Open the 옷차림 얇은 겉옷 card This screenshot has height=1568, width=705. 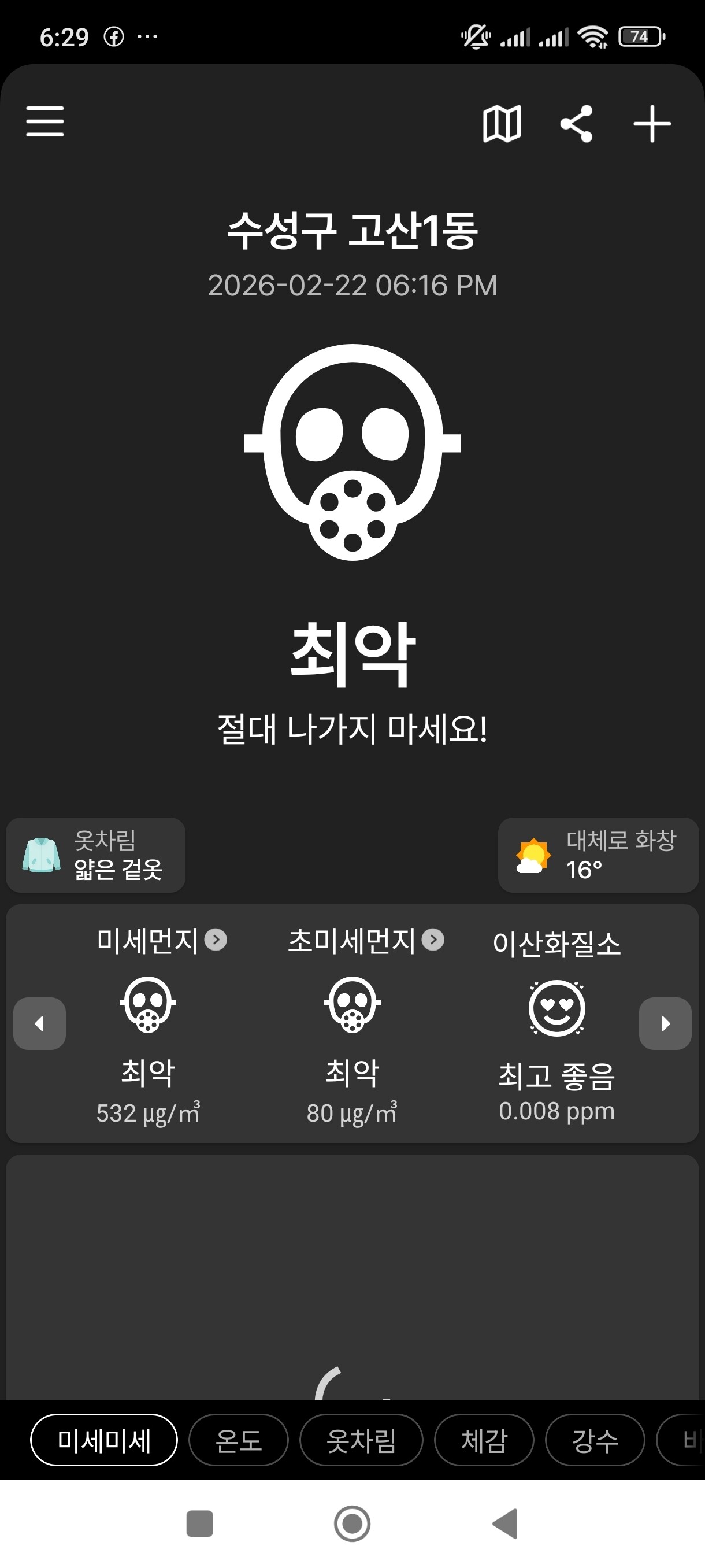click(95, 855)
